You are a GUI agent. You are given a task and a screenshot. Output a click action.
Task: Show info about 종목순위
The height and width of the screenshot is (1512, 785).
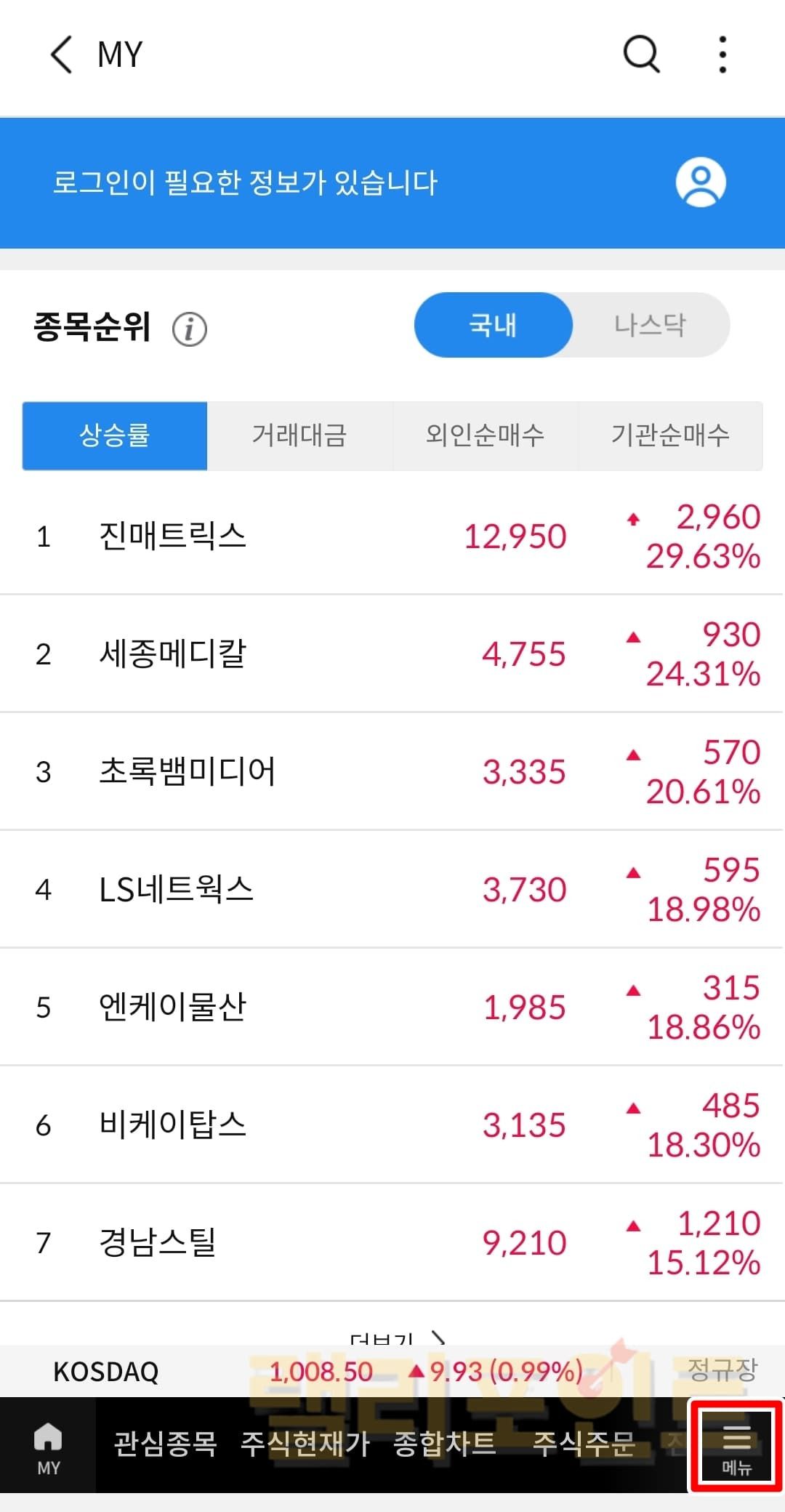190,329
